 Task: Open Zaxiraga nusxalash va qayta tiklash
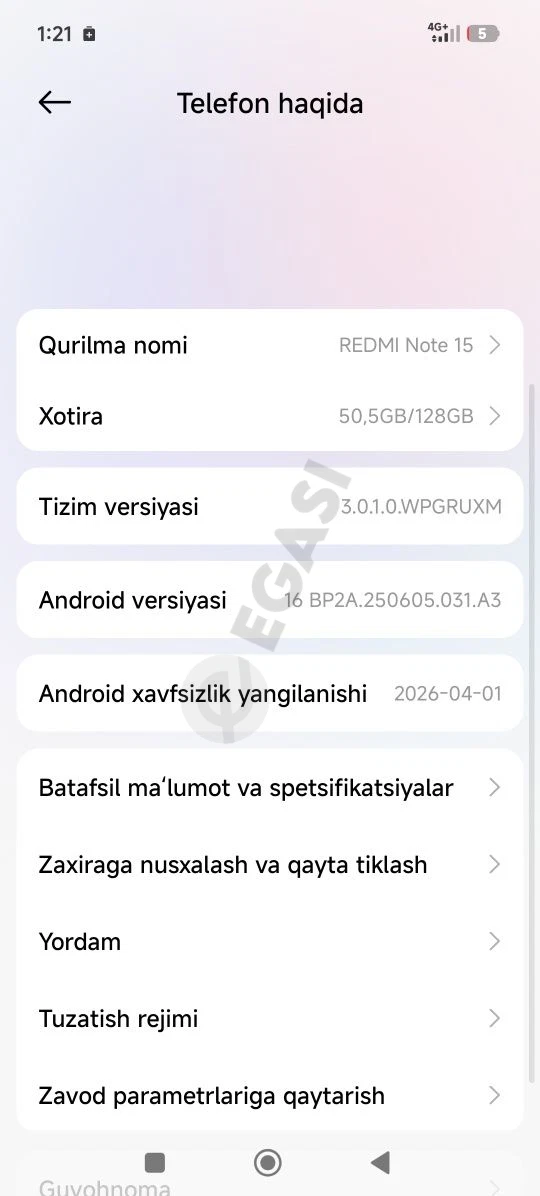[x=270, y=864]
